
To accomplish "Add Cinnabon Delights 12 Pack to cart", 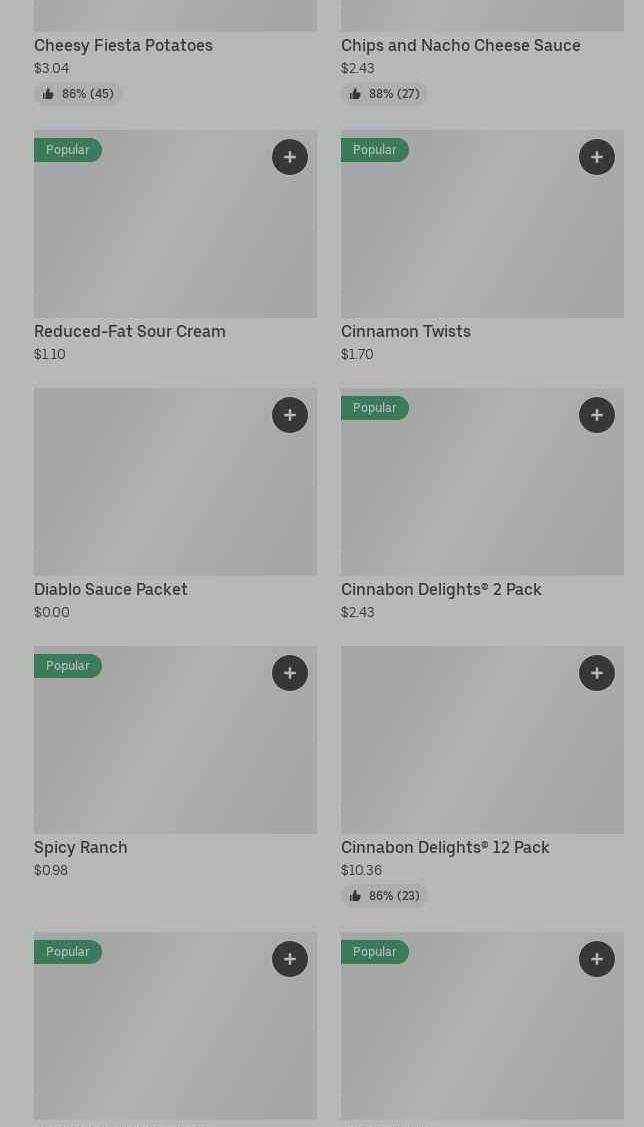I will click(597, 673).
